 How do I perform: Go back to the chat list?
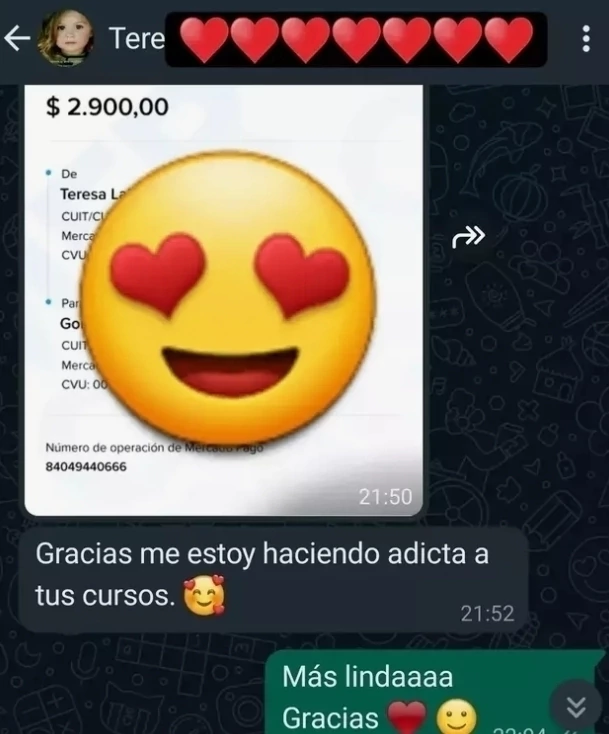(x=17, y=39)
